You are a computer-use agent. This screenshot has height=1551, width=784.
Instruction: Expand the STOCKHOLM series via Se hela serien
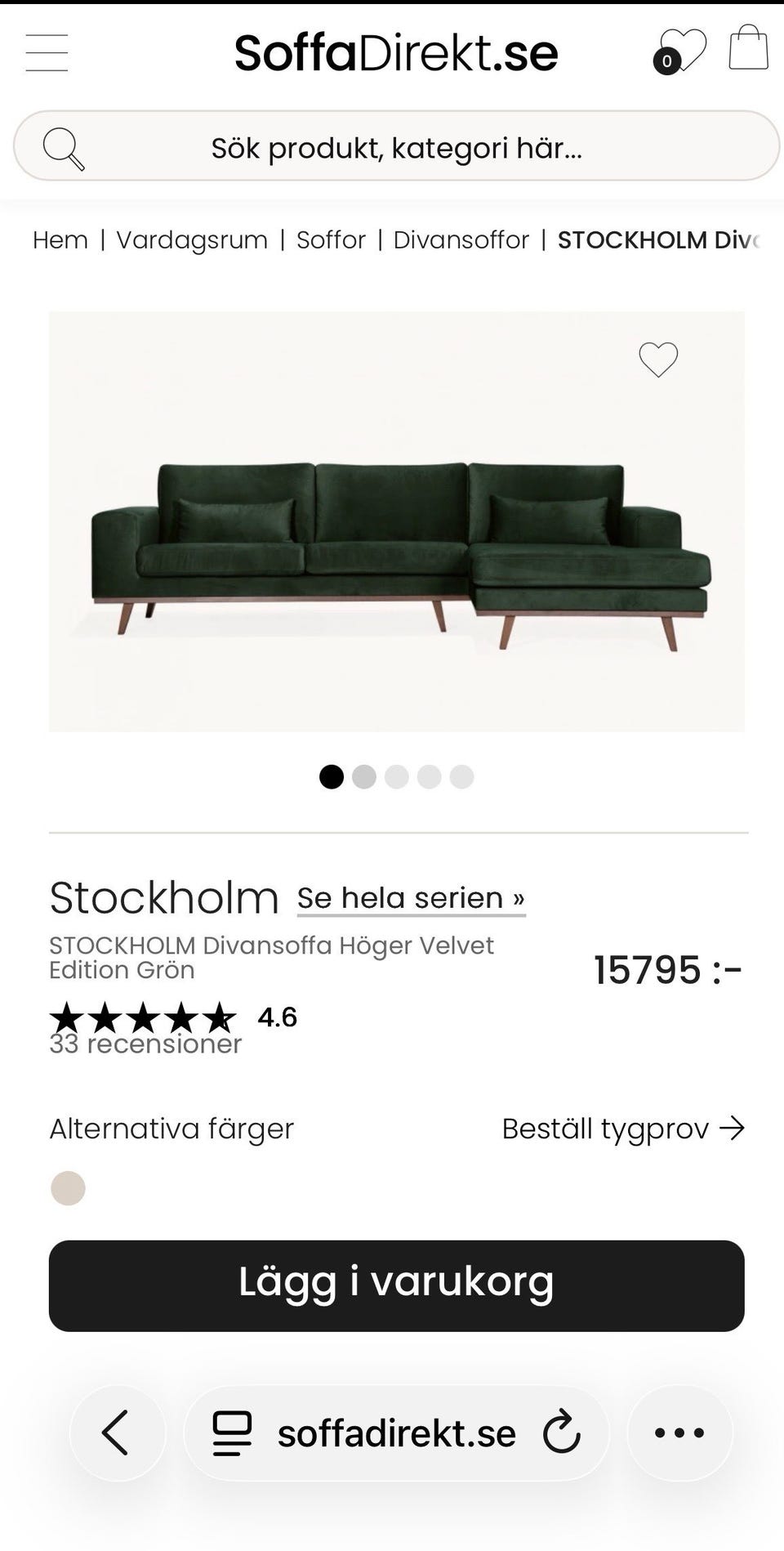coord(410,897)
